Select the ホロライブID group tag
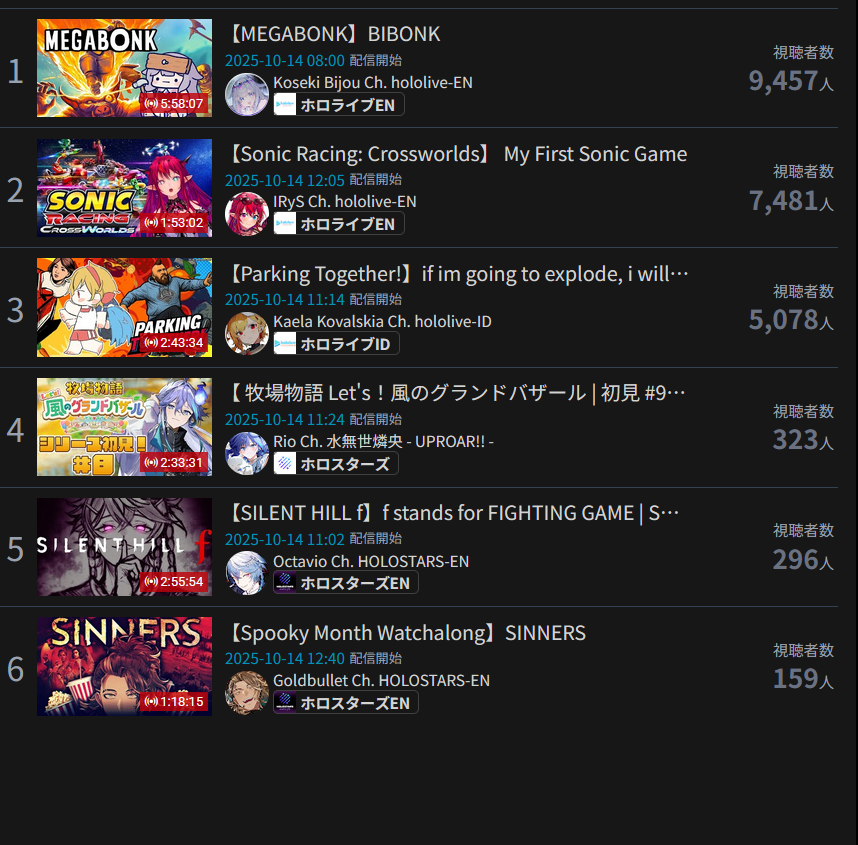Screen dimensions: 858x845 (336, 344)
